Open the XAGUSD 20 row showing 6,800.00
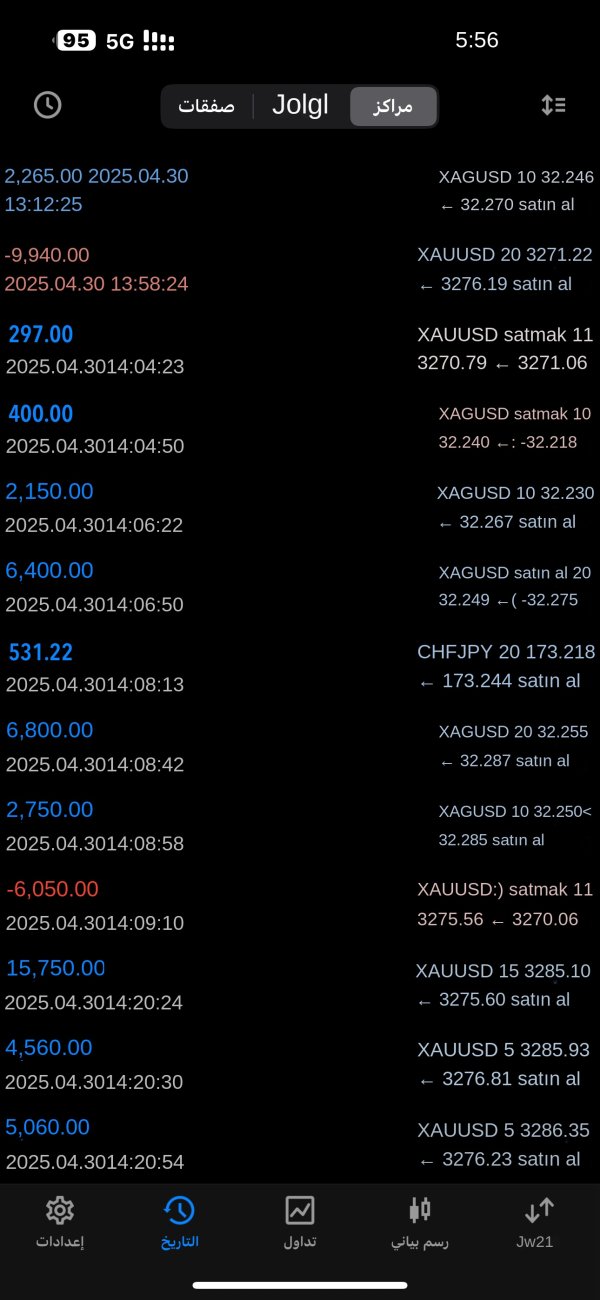Screen dimensions: 600x1300 pyautogui.click(x=300, y=746)
